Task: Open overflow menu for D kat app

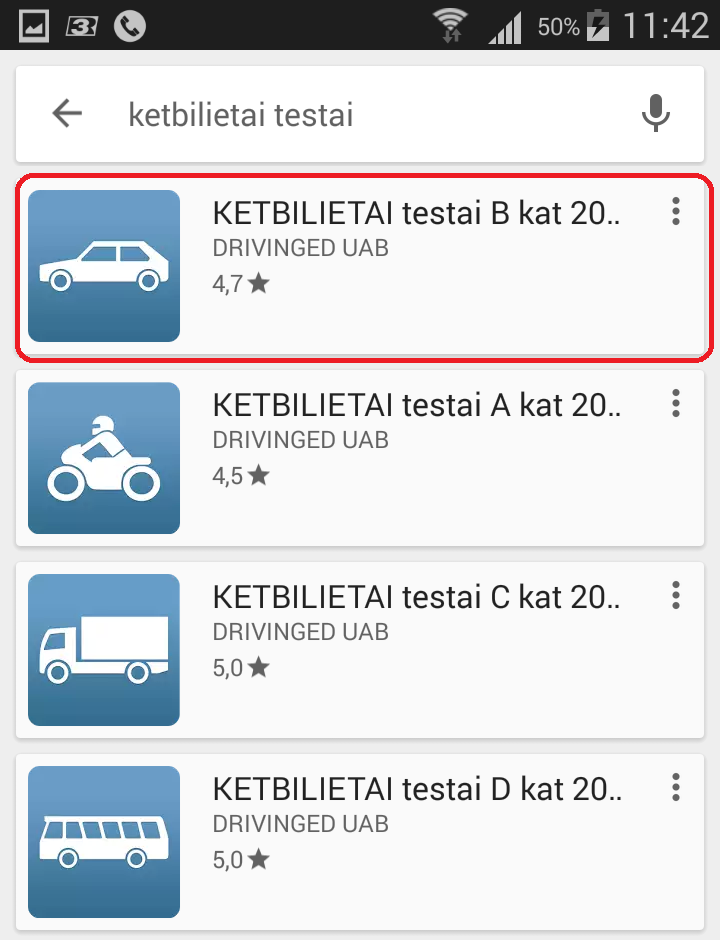Action: coord(676,788)
